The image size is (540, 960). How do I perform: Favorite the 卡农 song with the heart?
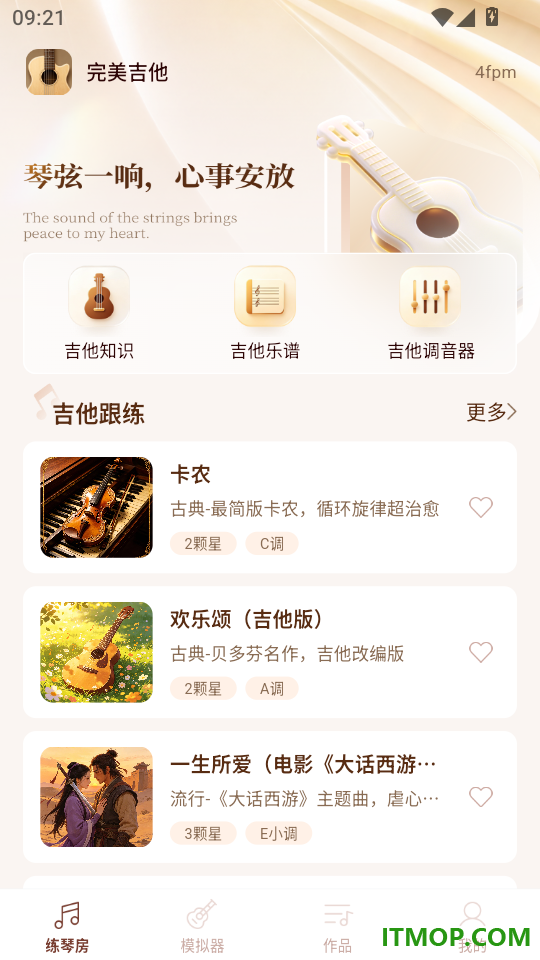tap(481, 507)
